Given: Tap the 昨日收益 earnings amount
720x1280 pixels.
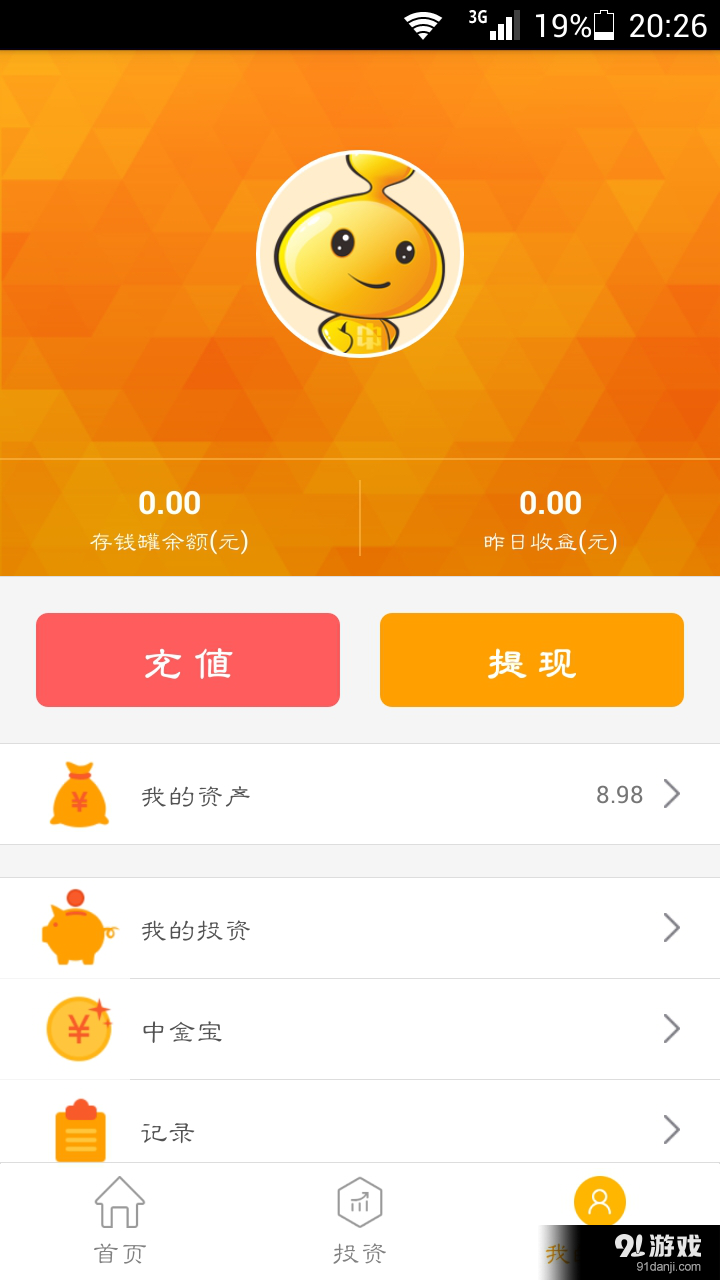Looking at the screenshot, I should pos(549,502).
